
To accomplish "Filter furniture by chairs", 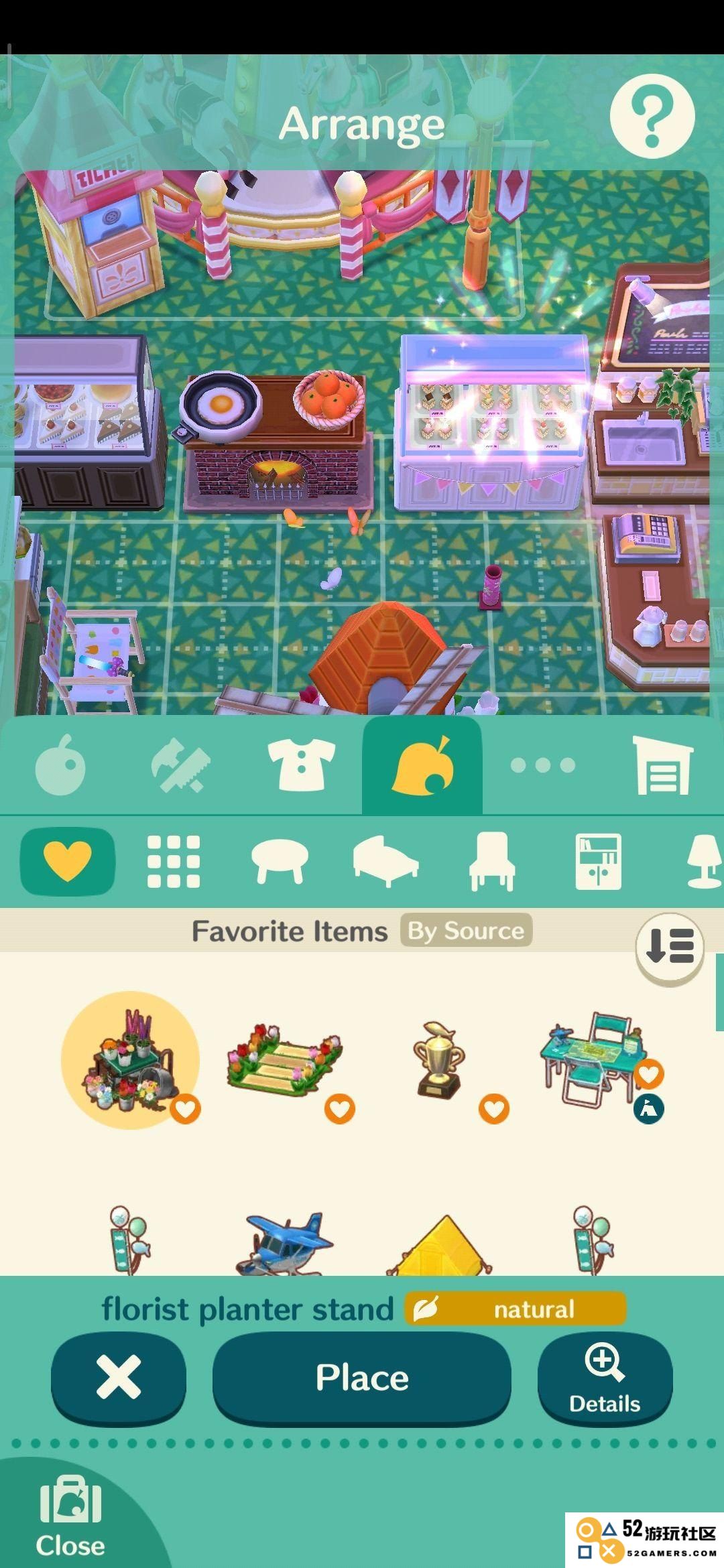I will [x=491, y=861].
